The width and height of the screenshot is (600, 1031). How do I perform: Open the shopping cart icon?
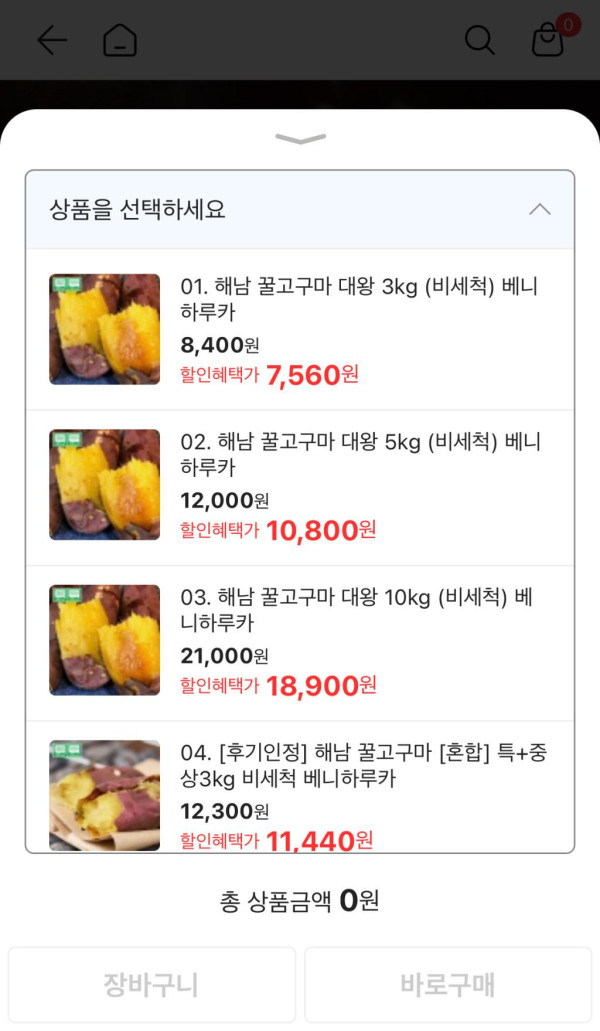coord(548,40)
